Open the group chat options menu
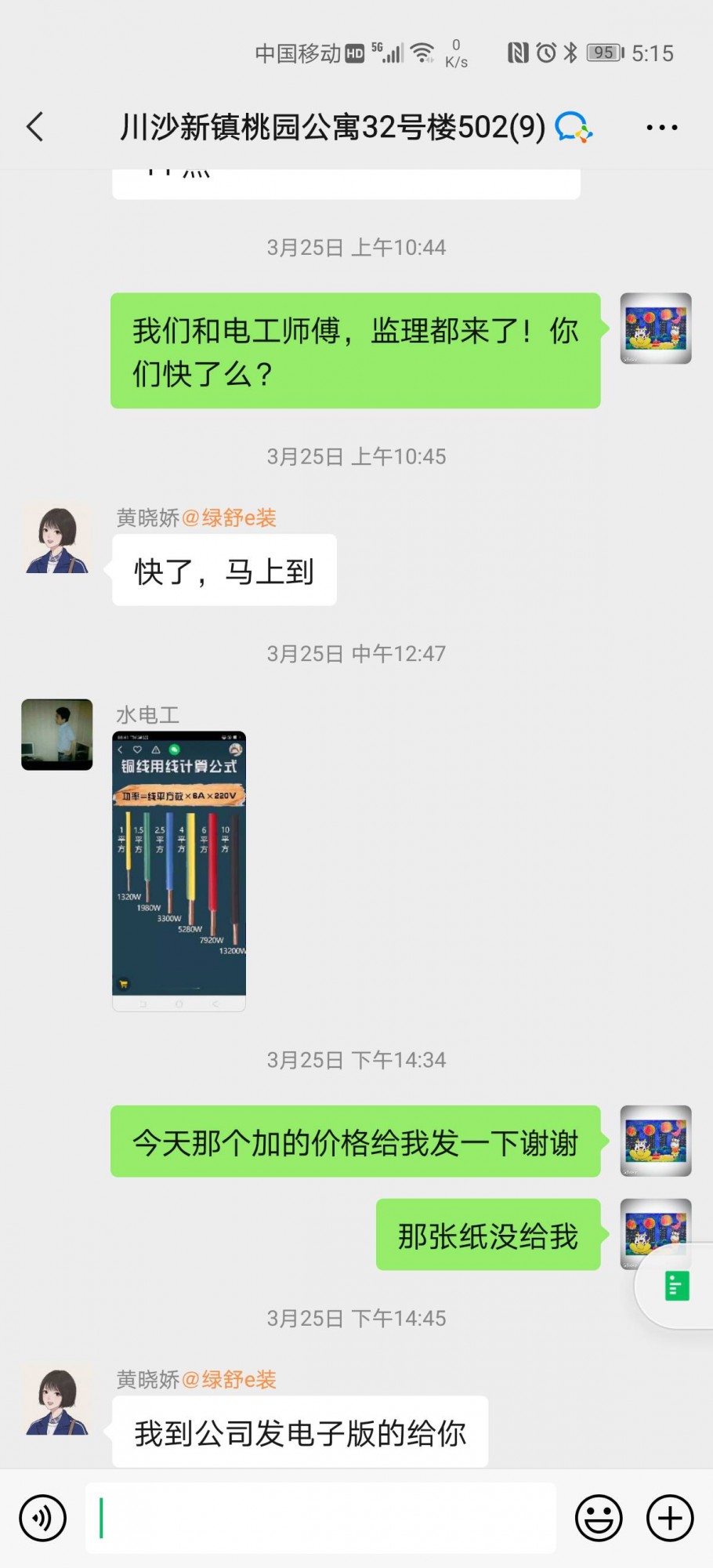The image size is (713, 1568). pyautogui.click(x=661, y=127)
